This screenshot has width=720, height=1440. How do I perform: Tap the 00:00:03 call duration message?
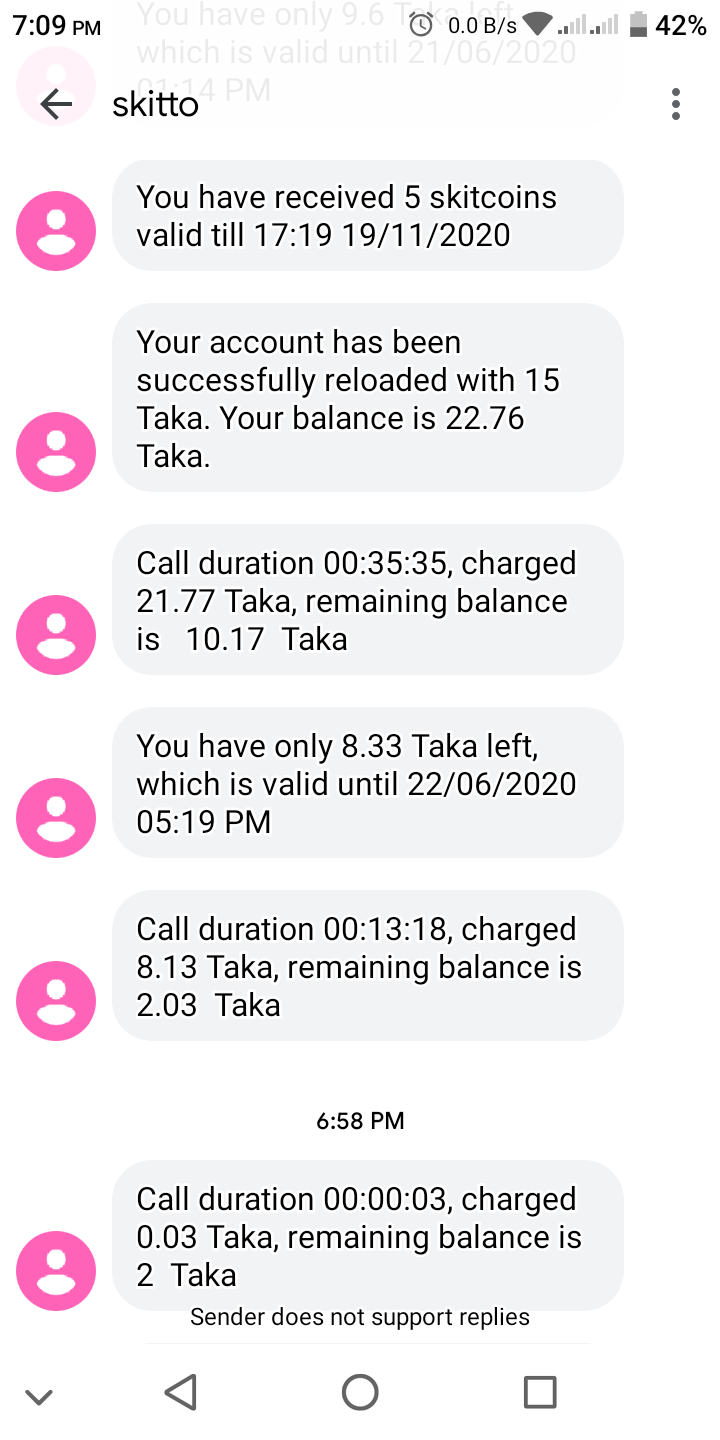367,1236
